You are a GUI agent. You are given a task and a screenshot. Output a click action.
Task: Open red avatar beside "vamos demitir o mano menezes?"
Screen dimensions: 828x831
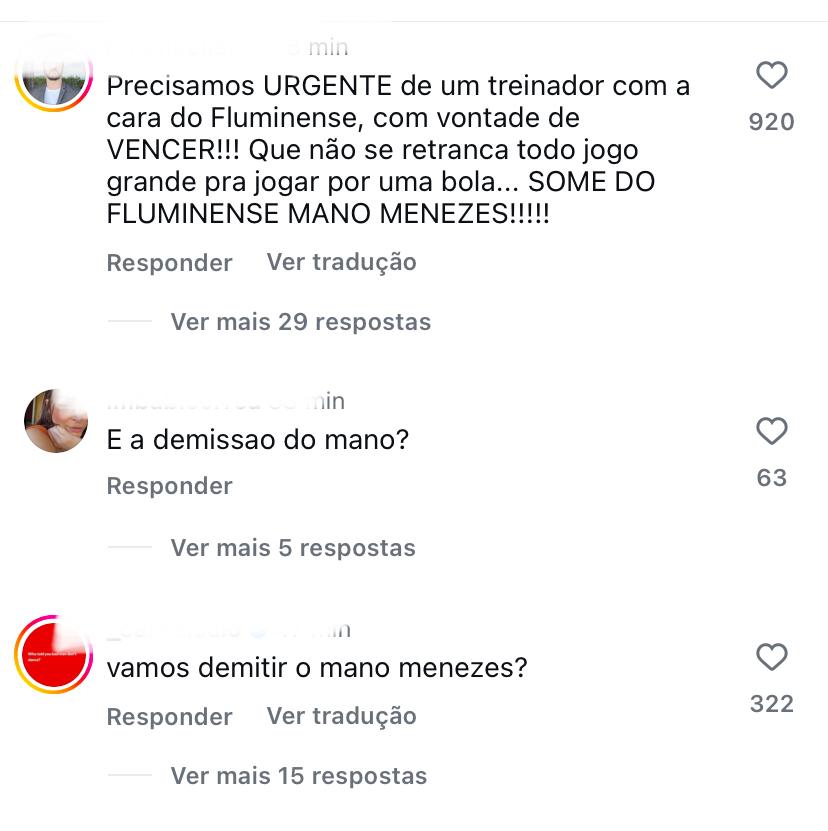click(54, 656)
